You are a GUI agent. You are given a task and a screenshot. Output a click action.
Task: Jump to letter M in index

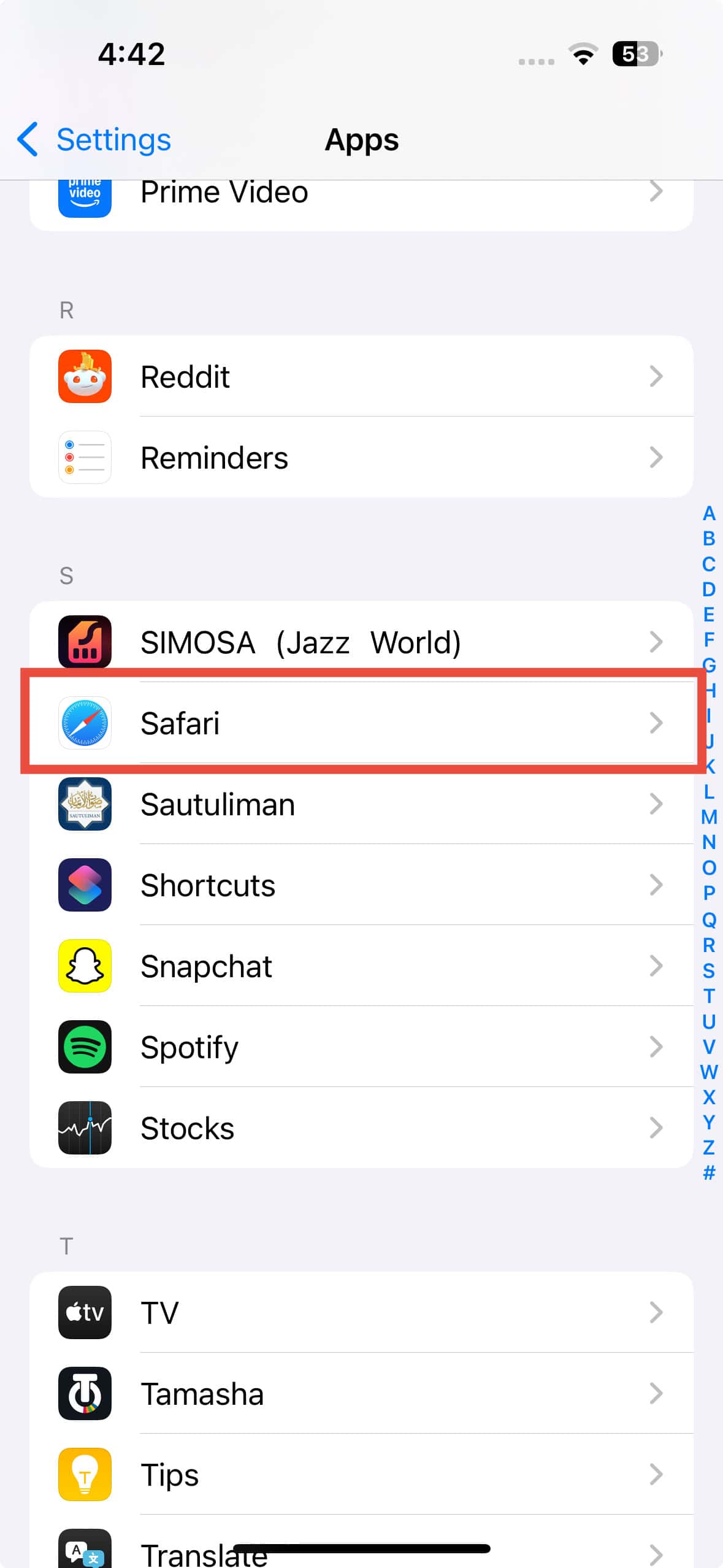click(709, 817)
